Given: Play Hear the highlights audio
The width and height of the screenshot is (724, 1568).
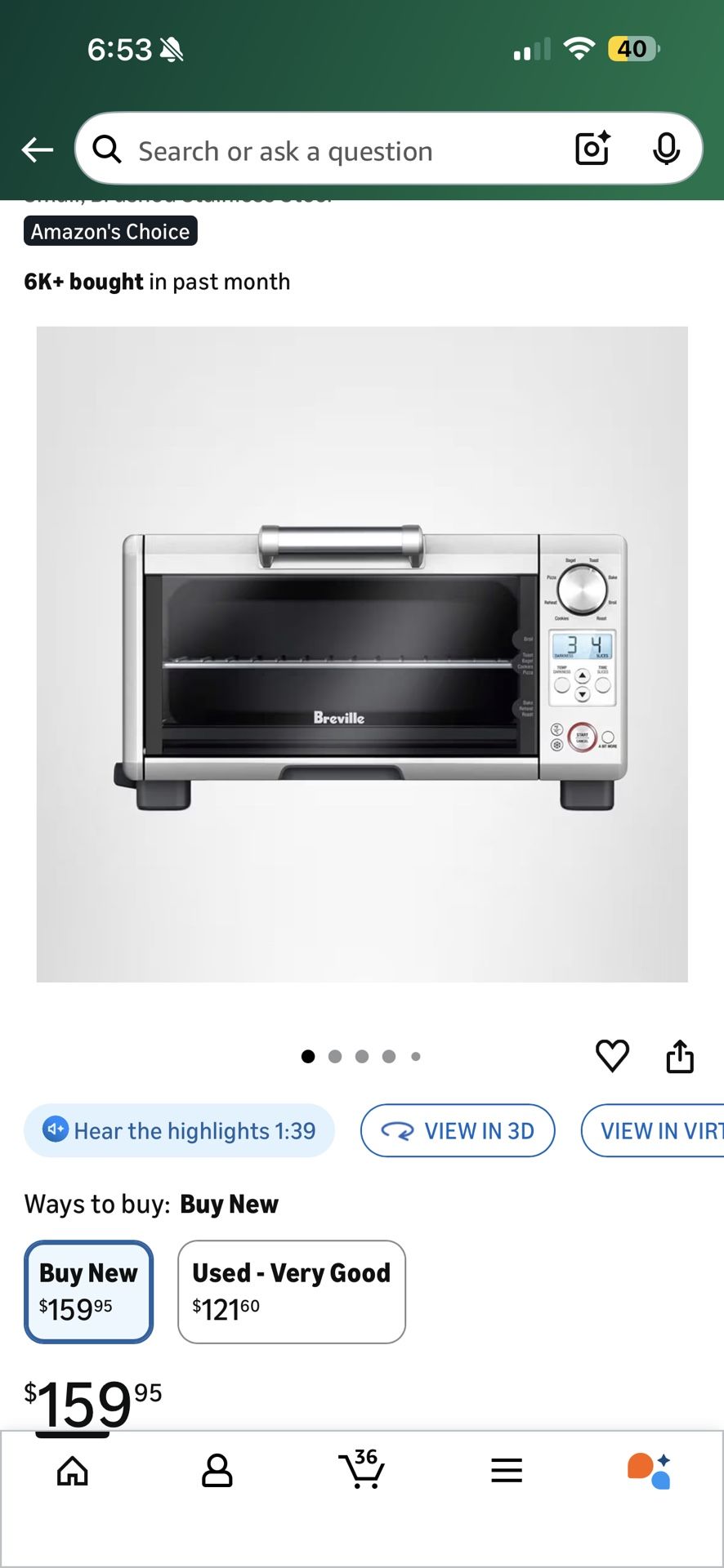Looking at the screenshot, I should tap(178, 1130).
